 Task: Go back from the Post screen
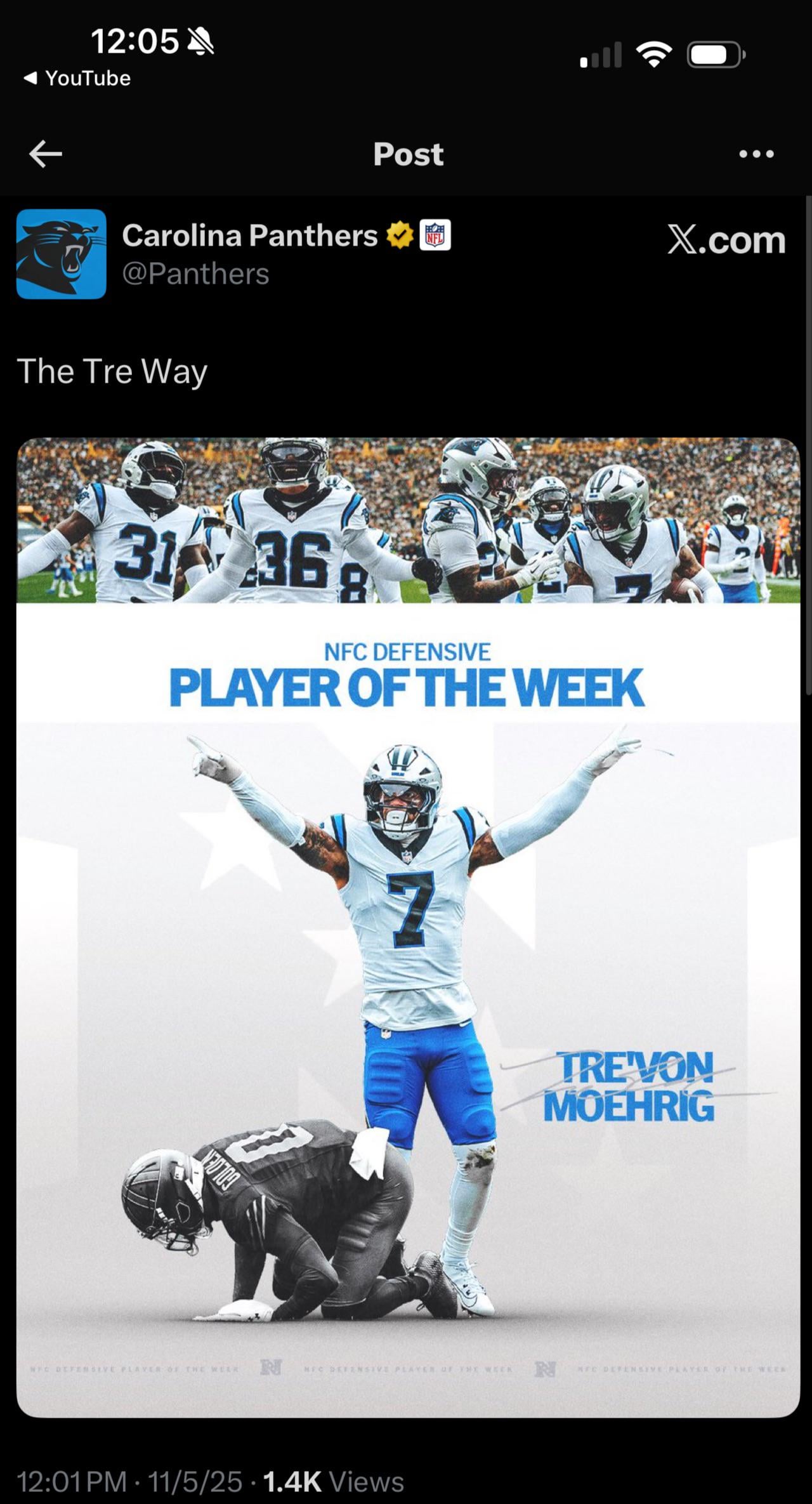click(46, 154)
